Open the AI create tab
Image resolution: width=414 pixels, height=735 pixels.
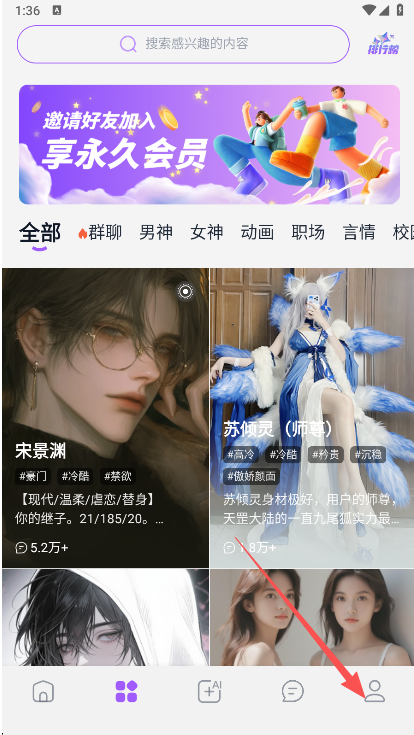tap(209, 691)
